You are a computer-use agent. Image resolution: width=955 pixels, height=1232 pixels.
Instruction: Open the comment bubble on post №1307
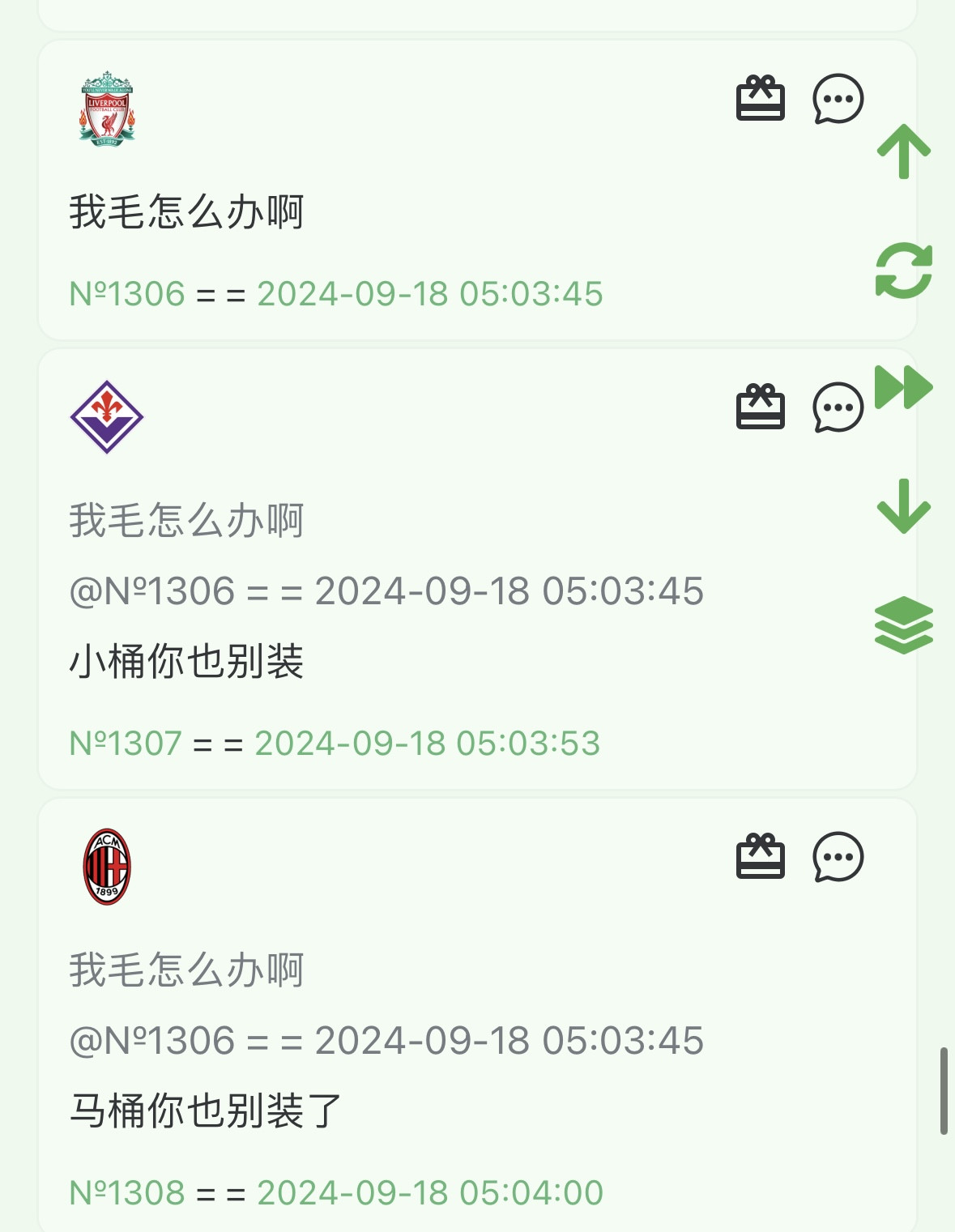[838, 407]
